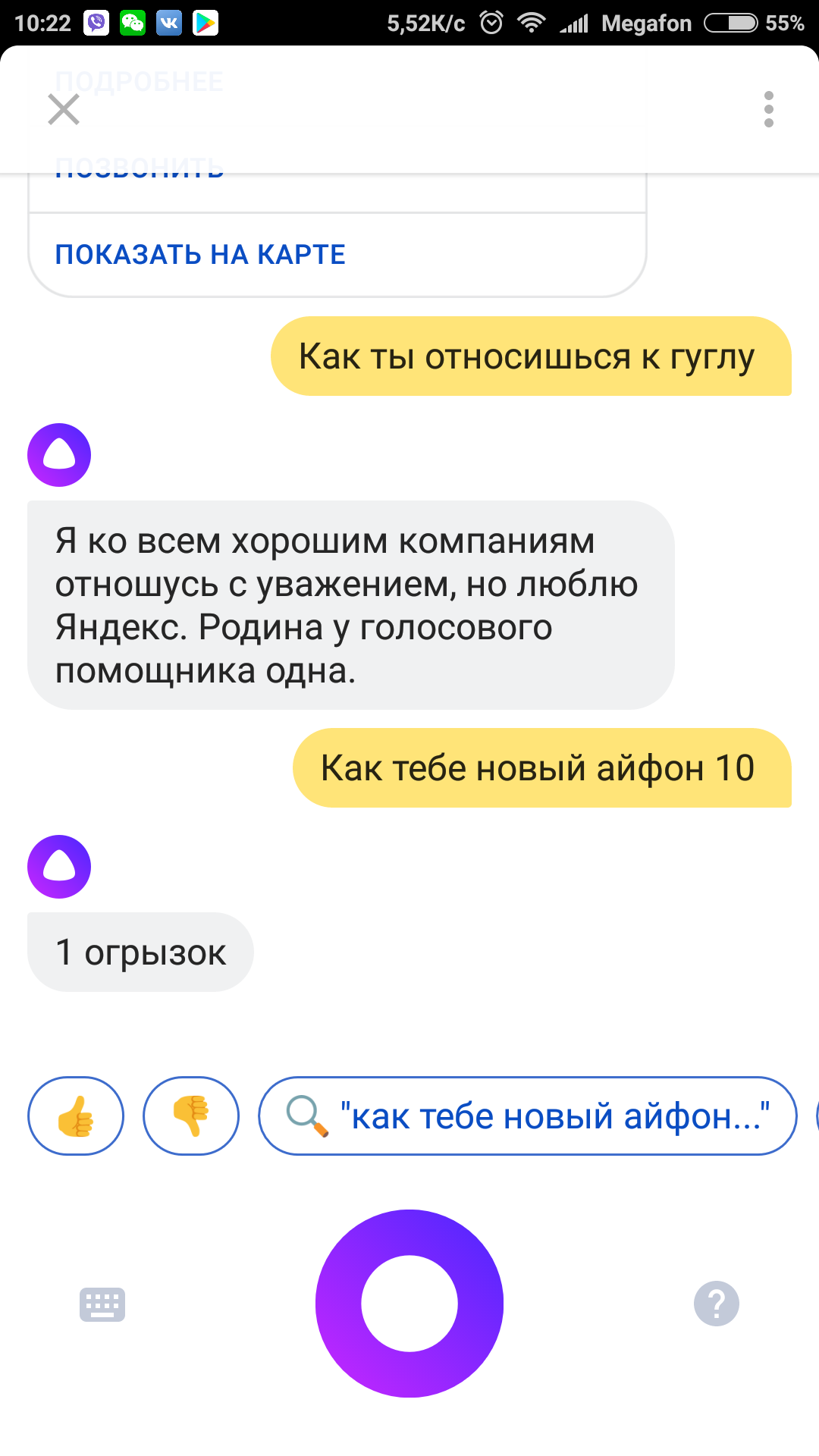Open the keyboard input
Viewport: 819px width, 1456px height.
click(102, 1304)
